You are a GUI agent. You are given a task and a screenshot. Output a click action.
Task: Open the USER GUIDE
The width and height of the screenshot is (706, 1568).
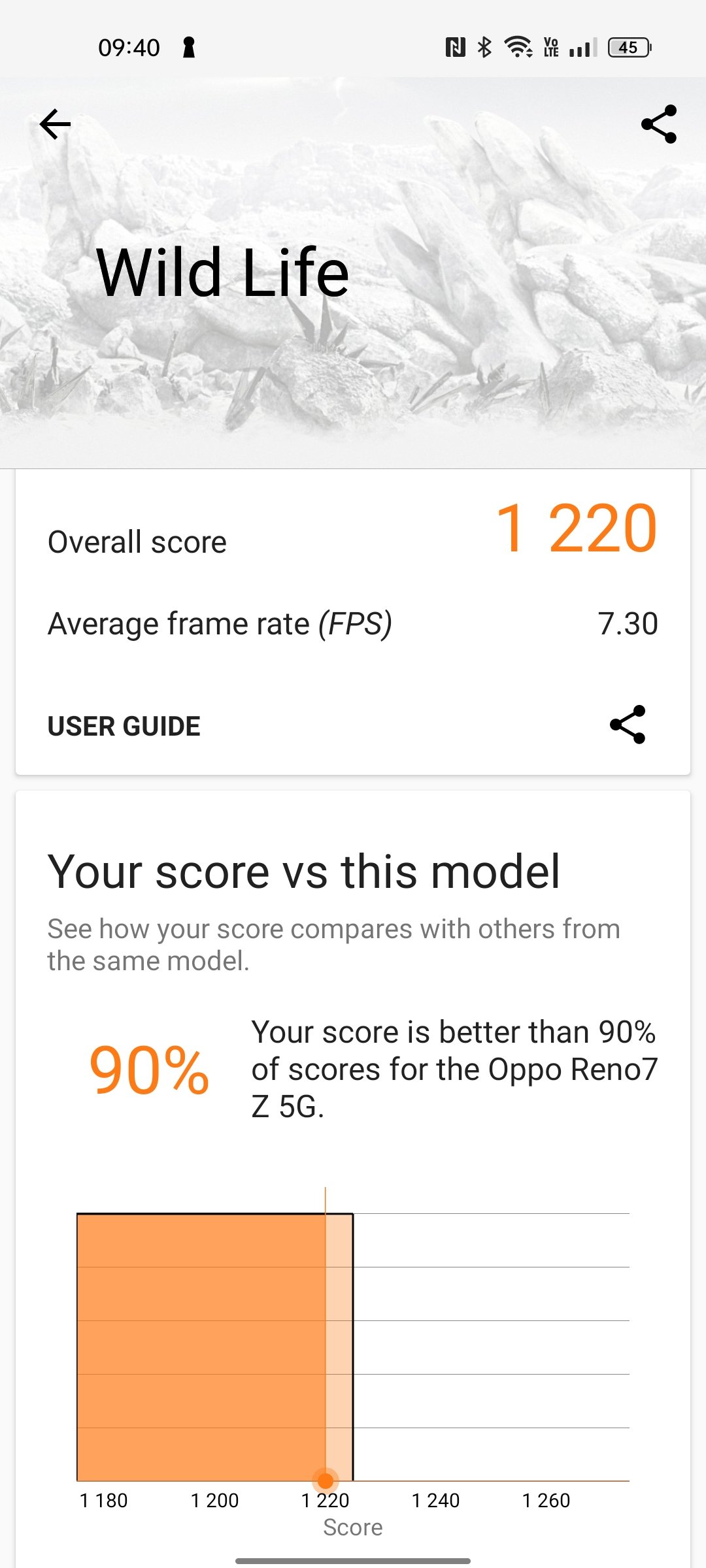pos(124,727)
